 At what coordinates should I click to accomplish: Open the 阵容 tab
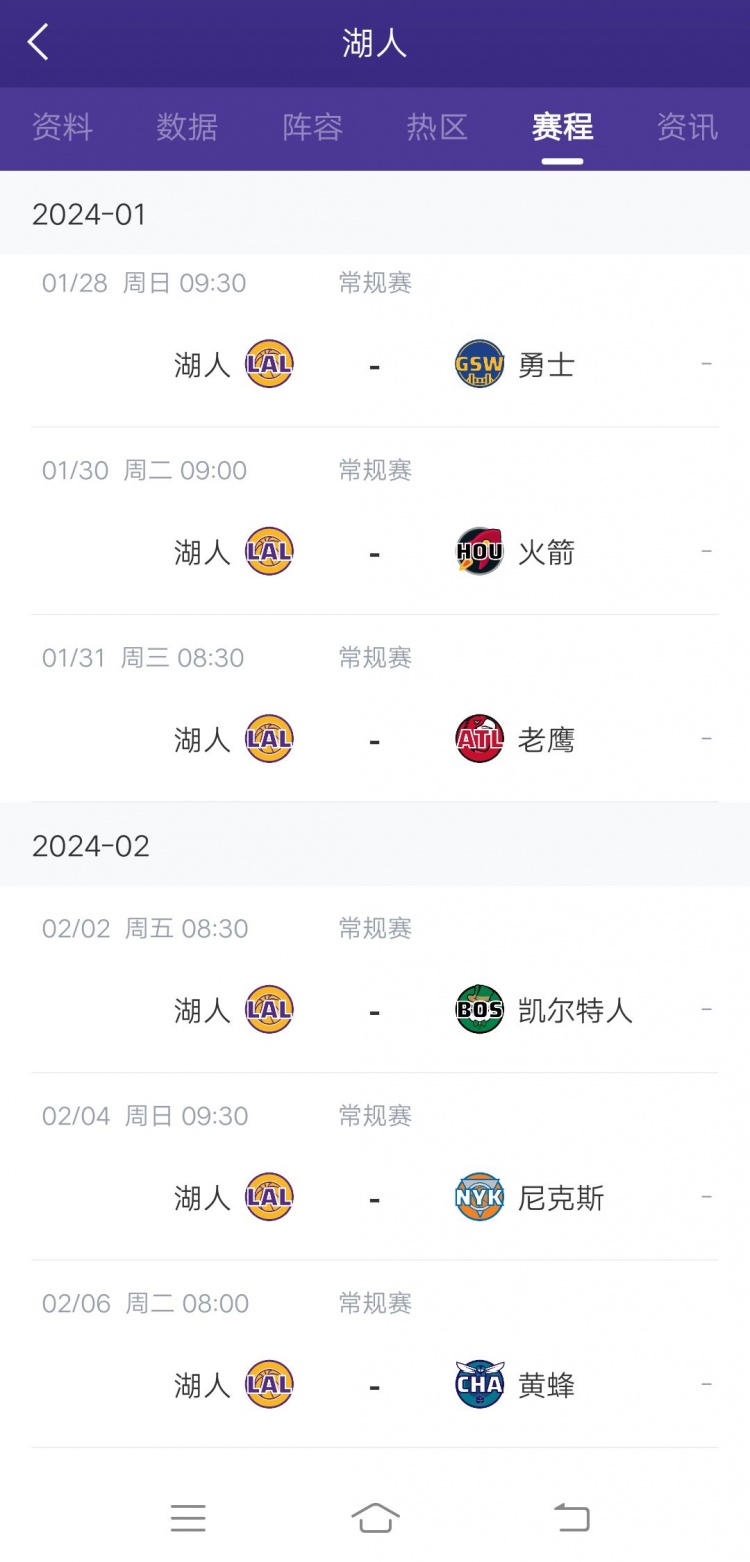pos(312,127)
